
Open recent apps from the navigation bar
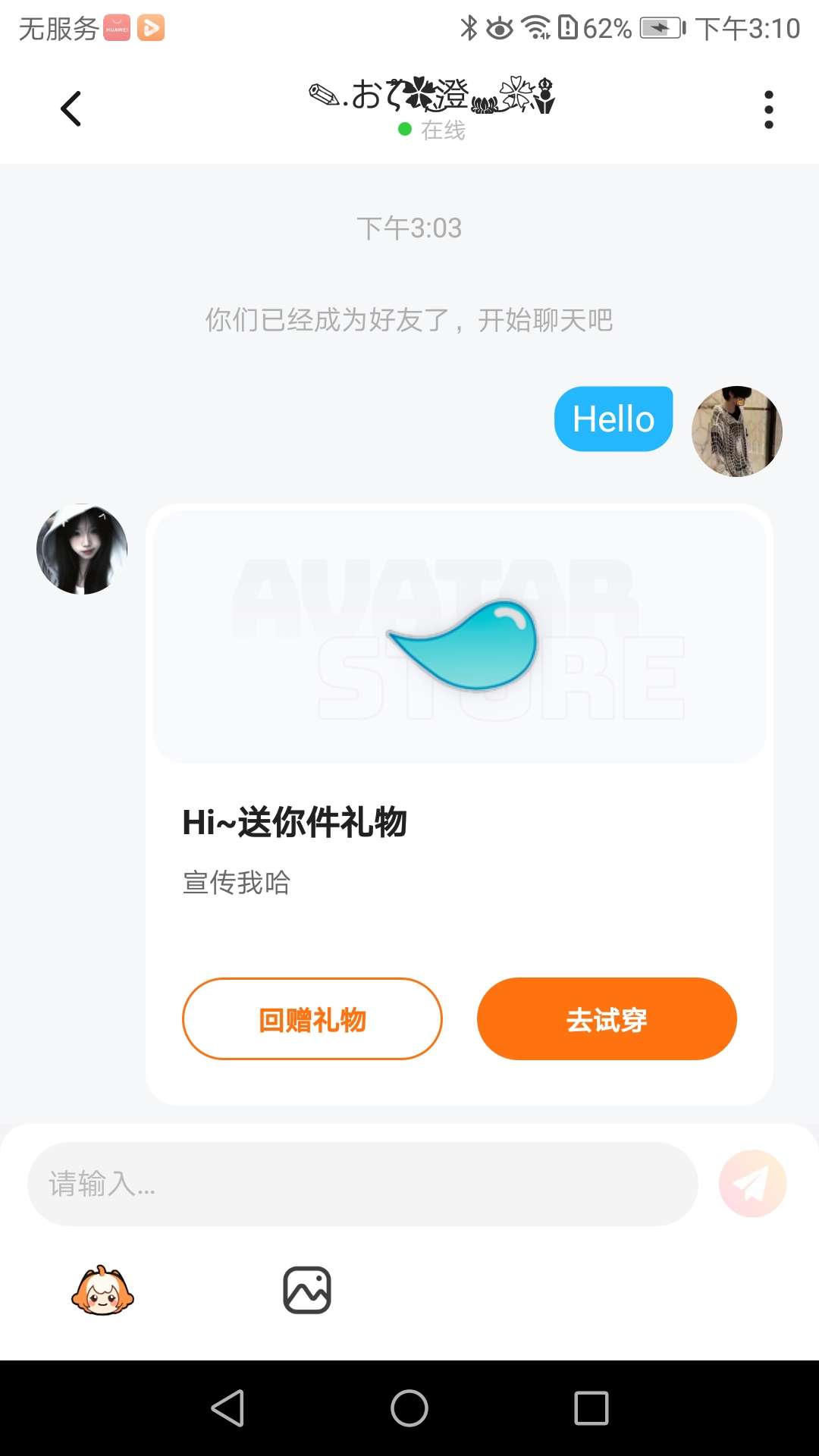point(591,1408)
